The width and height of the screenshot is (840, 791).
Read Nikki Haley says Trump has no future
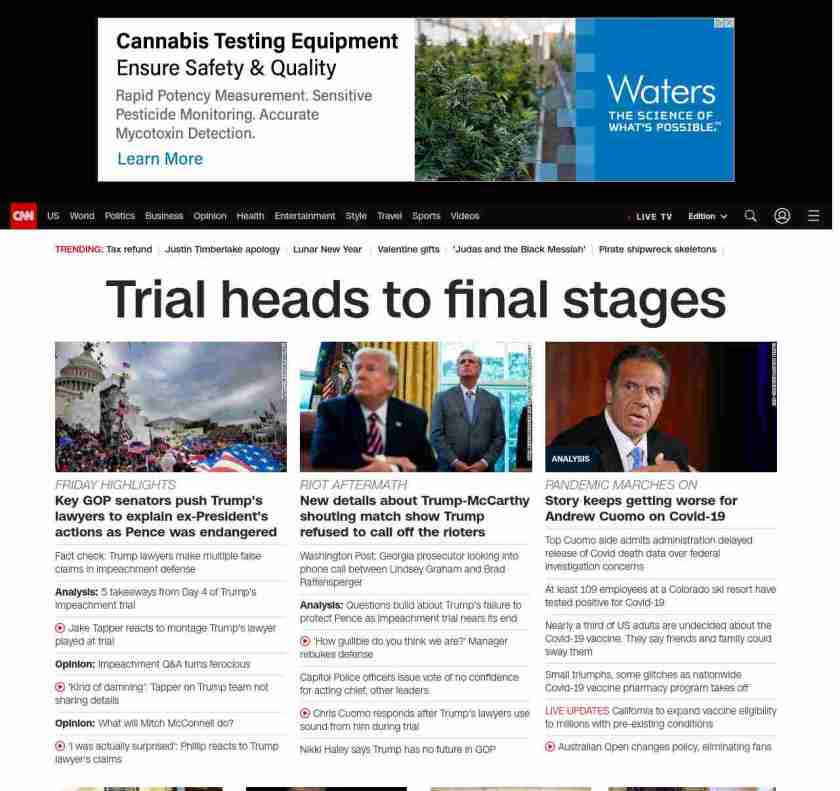pos(397,749)
